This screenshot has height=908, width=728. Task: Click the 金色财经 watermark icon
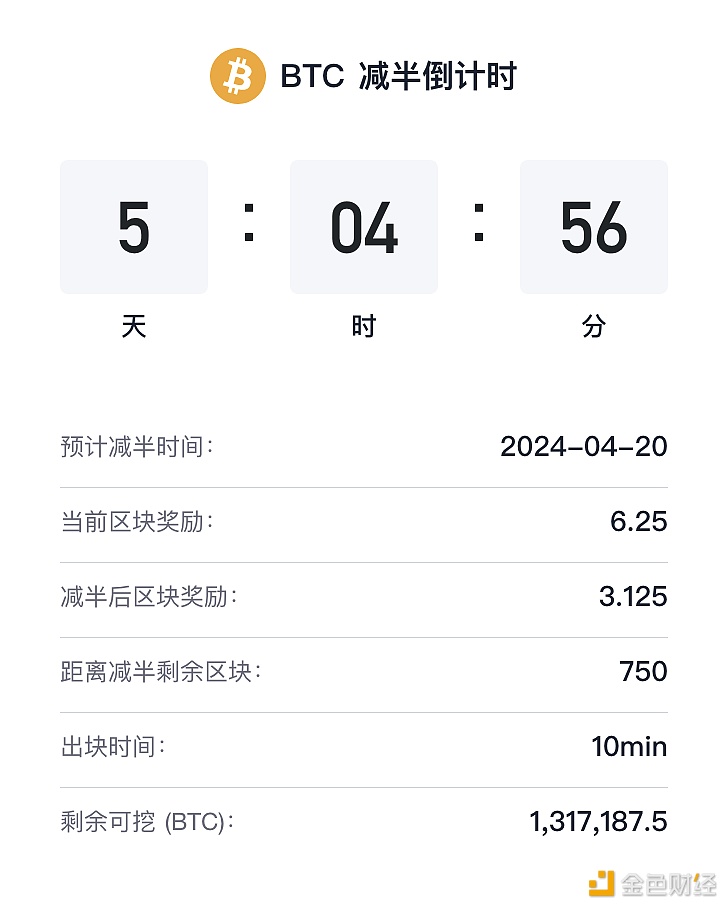(x=601, y=883)
